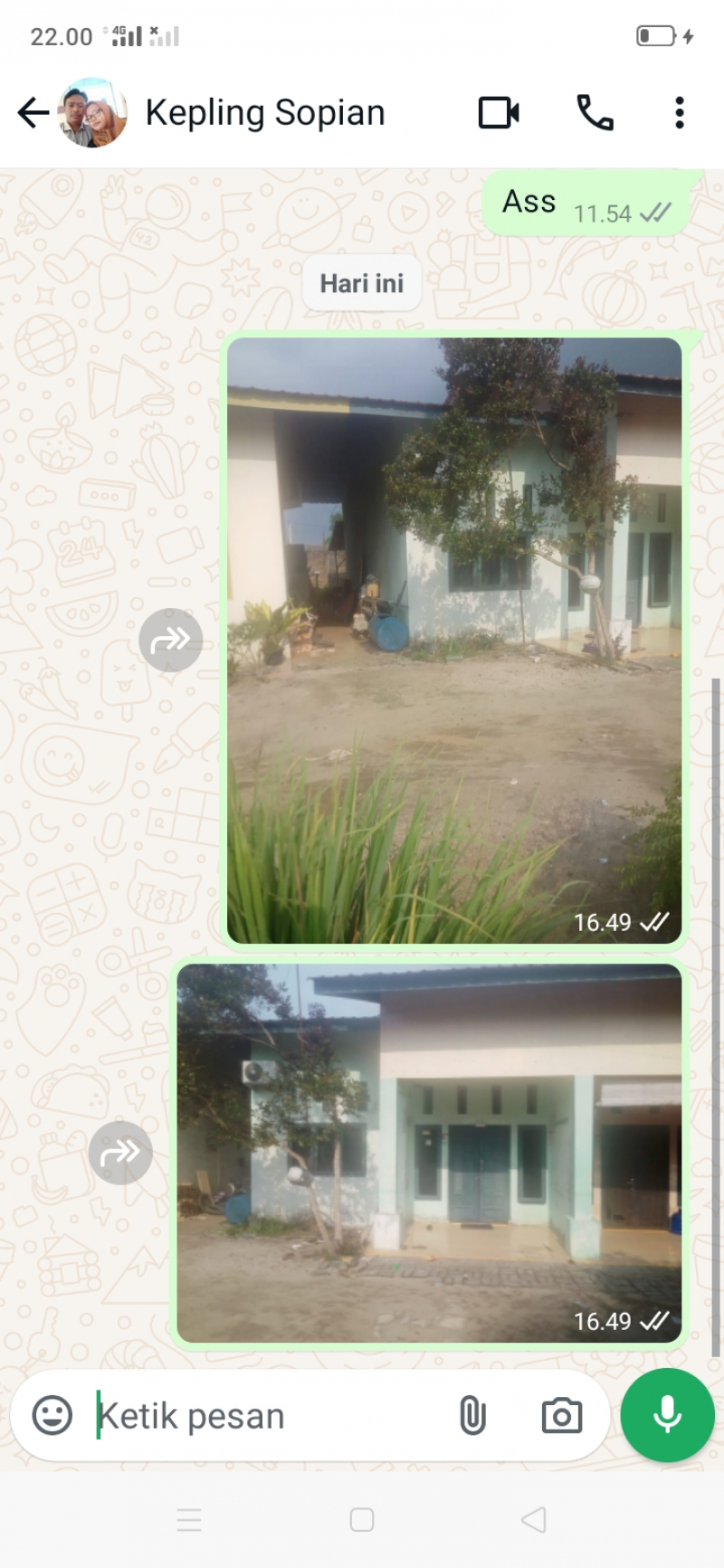Open the three-dot overflow menu
Image resolution: width=724 pixels, height=1568 pixels.
679,113
